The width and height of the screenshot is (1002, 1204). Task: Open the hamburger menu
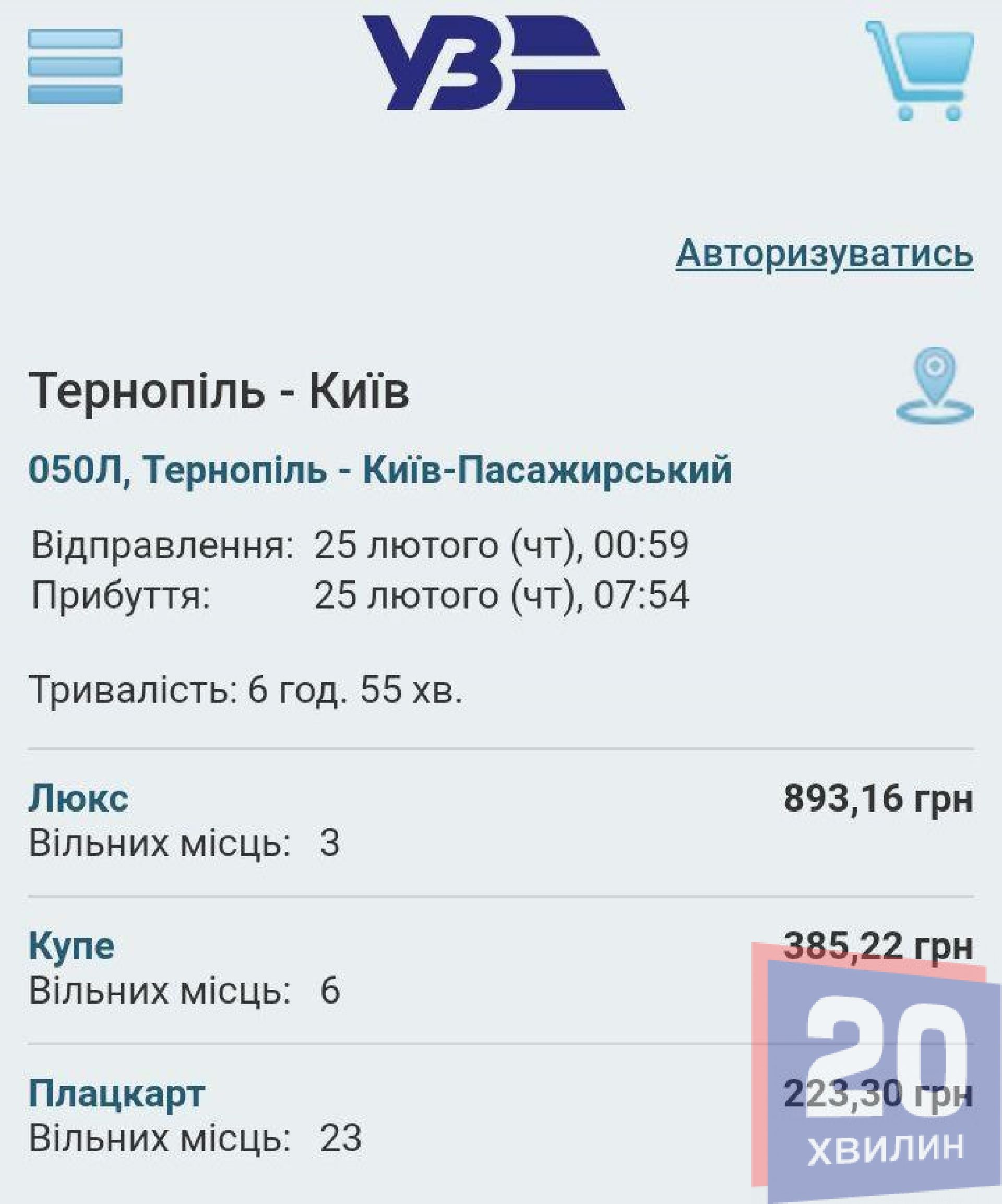coord(75,66)
